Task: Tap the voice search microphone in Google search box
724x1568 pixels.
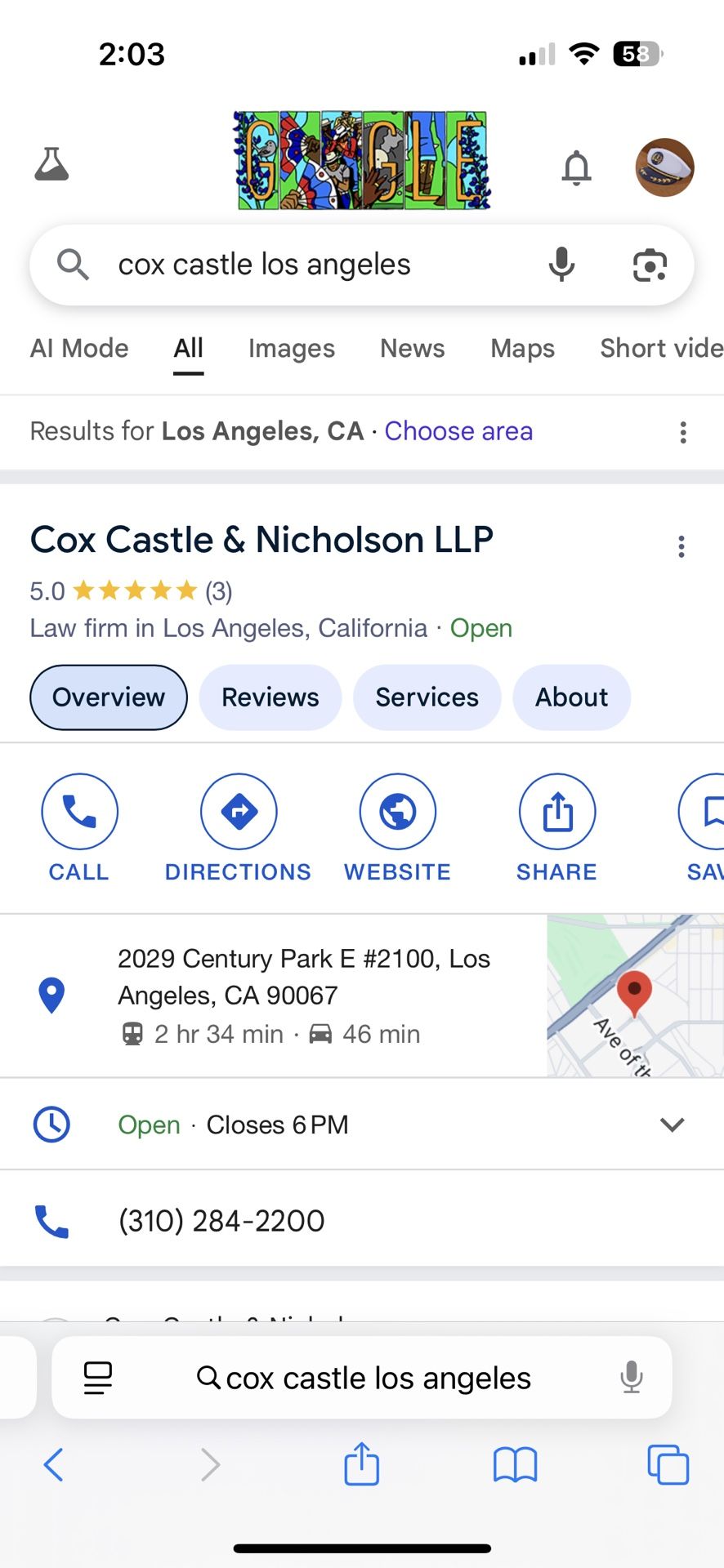Action: [x=561, y=265]
